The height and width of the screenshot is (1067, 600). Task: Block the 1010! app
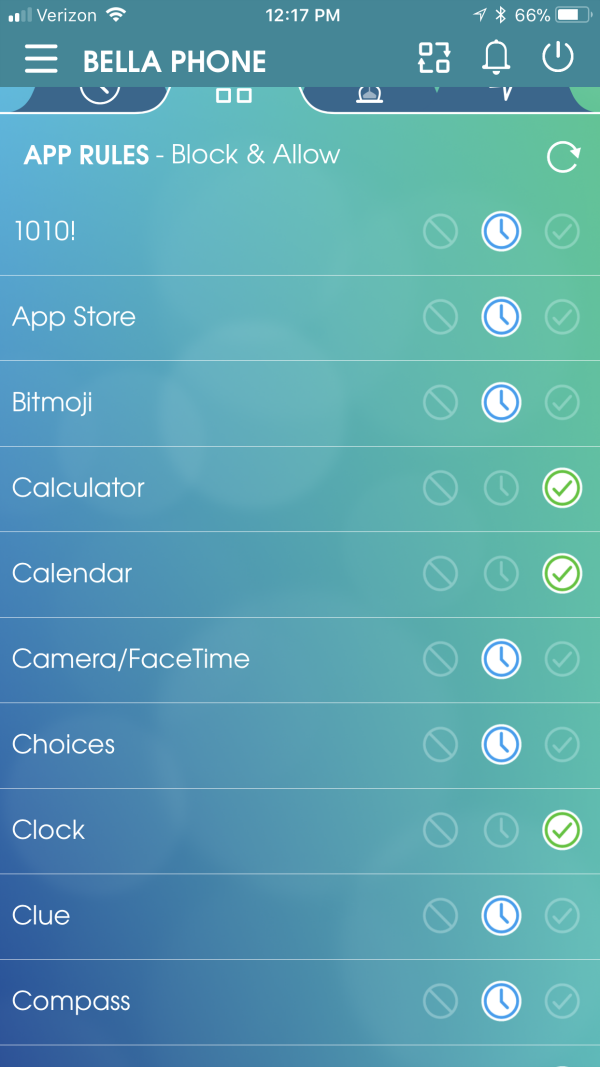(440, 233)
